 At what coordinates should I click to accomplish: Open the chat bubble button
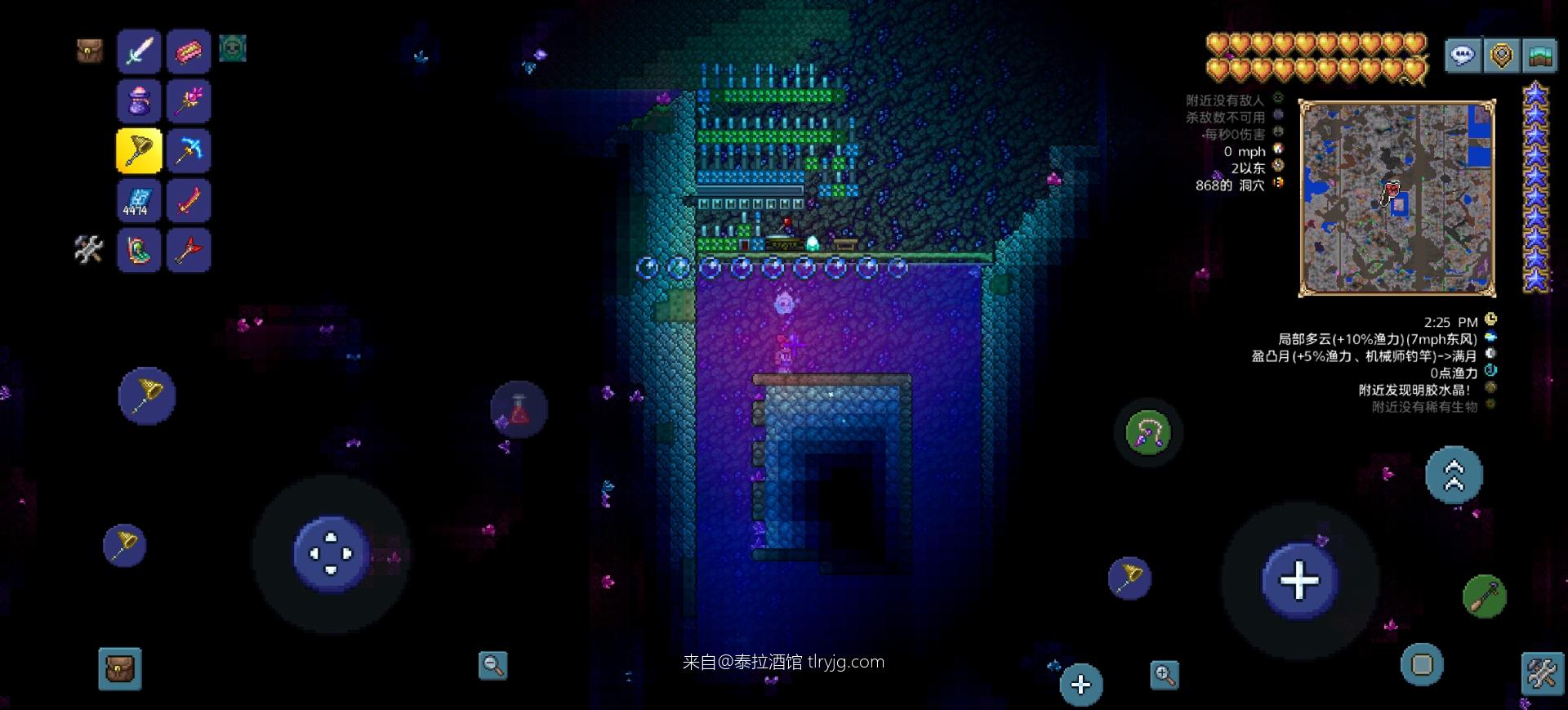1463,56
